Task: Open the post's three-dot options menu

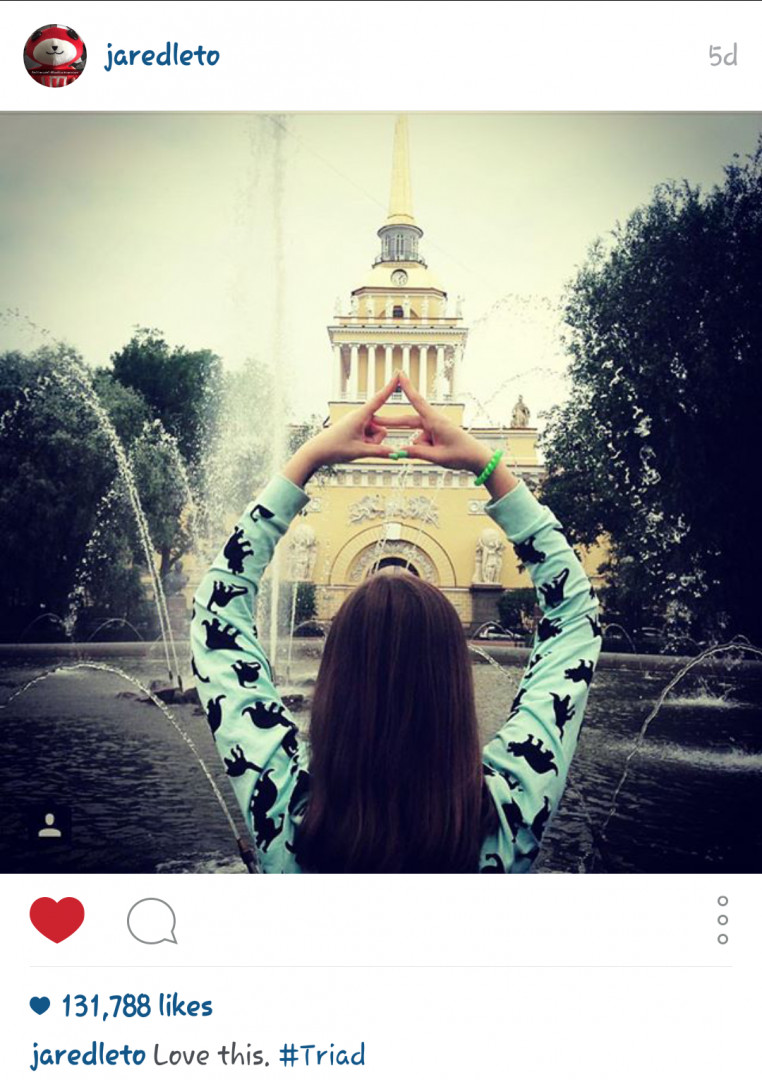Action: (x=722, y=920)
